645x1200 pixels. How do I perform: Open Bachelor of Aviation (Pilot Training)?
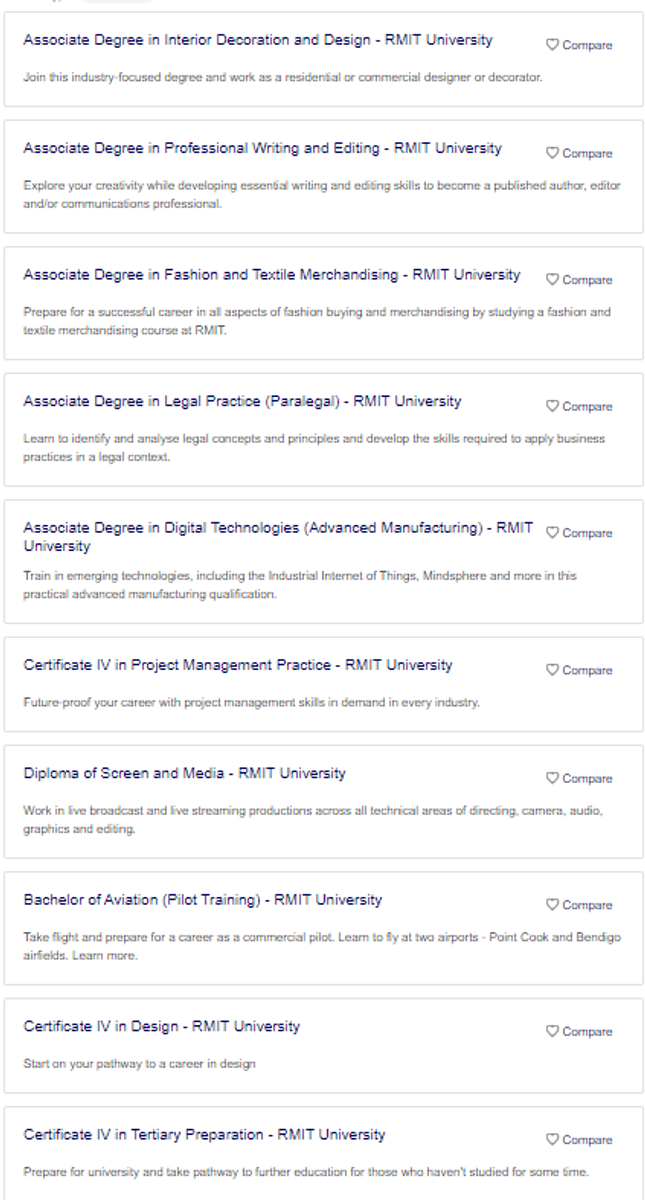pyautogui.click(x=202, y=900)
